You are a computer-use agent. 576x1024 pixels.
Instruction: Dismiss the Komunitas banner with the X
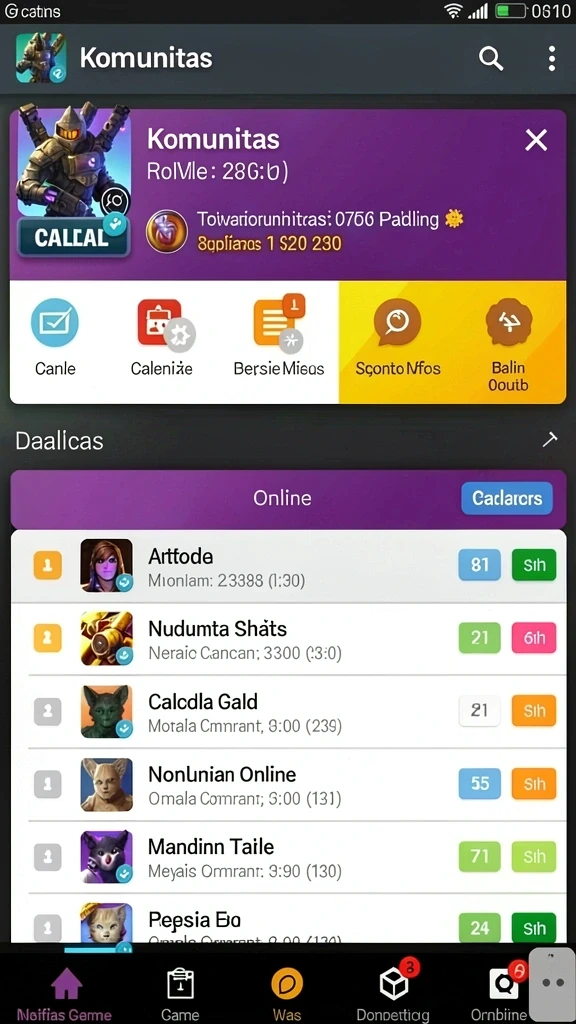pyautogui.click(x=536, y=140)
